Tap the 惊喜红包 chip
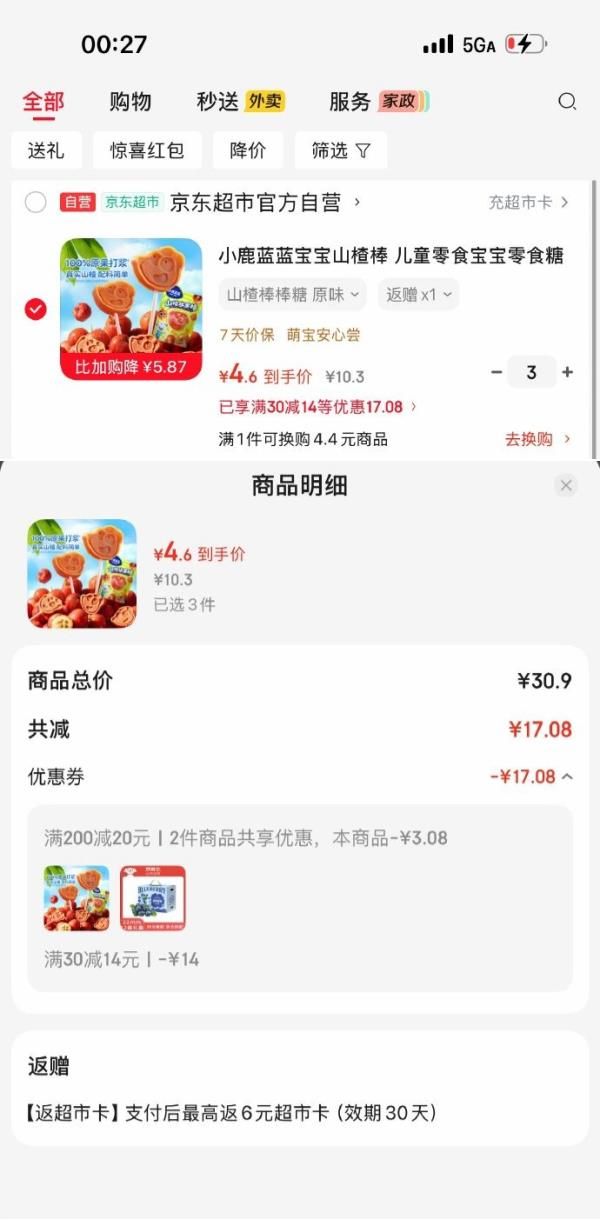 [147, 150]
